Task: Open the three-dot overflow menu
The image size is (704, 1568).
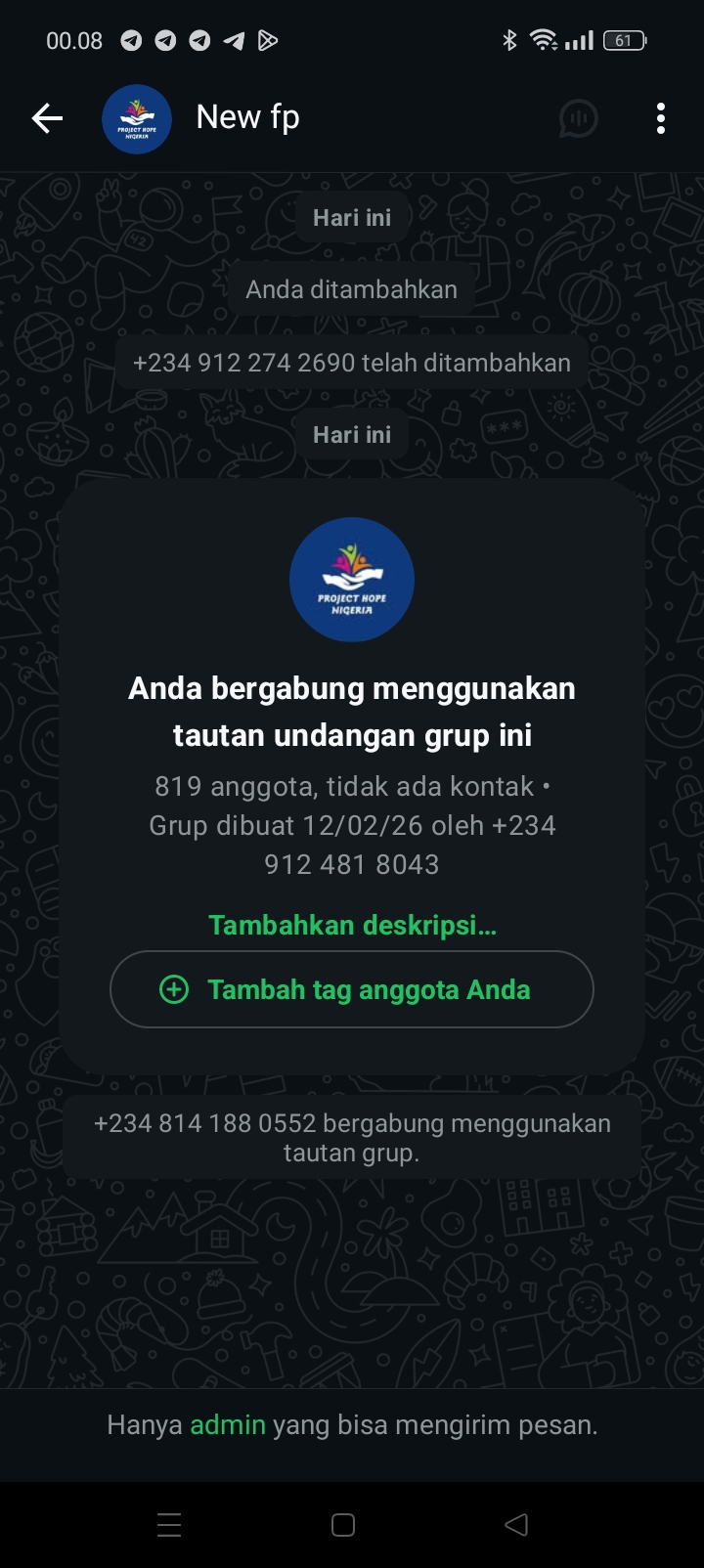Action: point(661,118)
